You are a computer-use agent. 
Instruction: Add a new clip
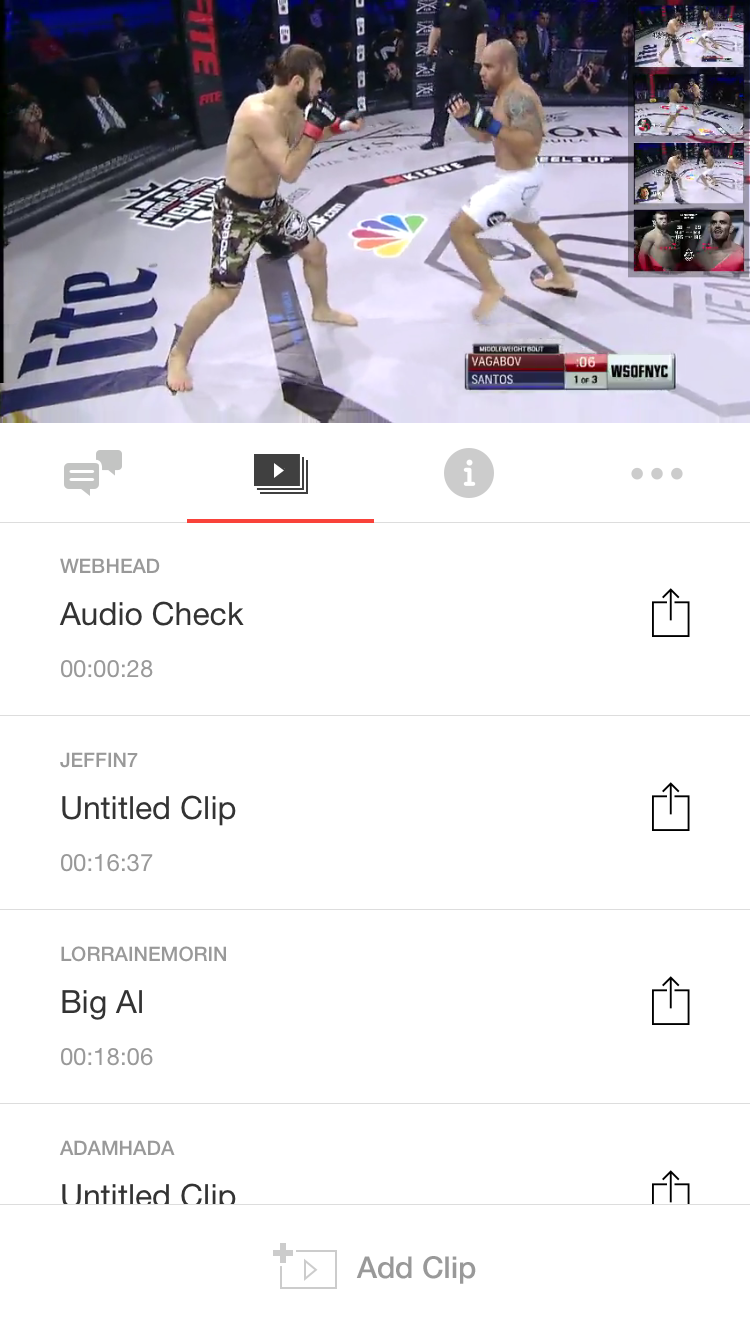click(375, 1268)
